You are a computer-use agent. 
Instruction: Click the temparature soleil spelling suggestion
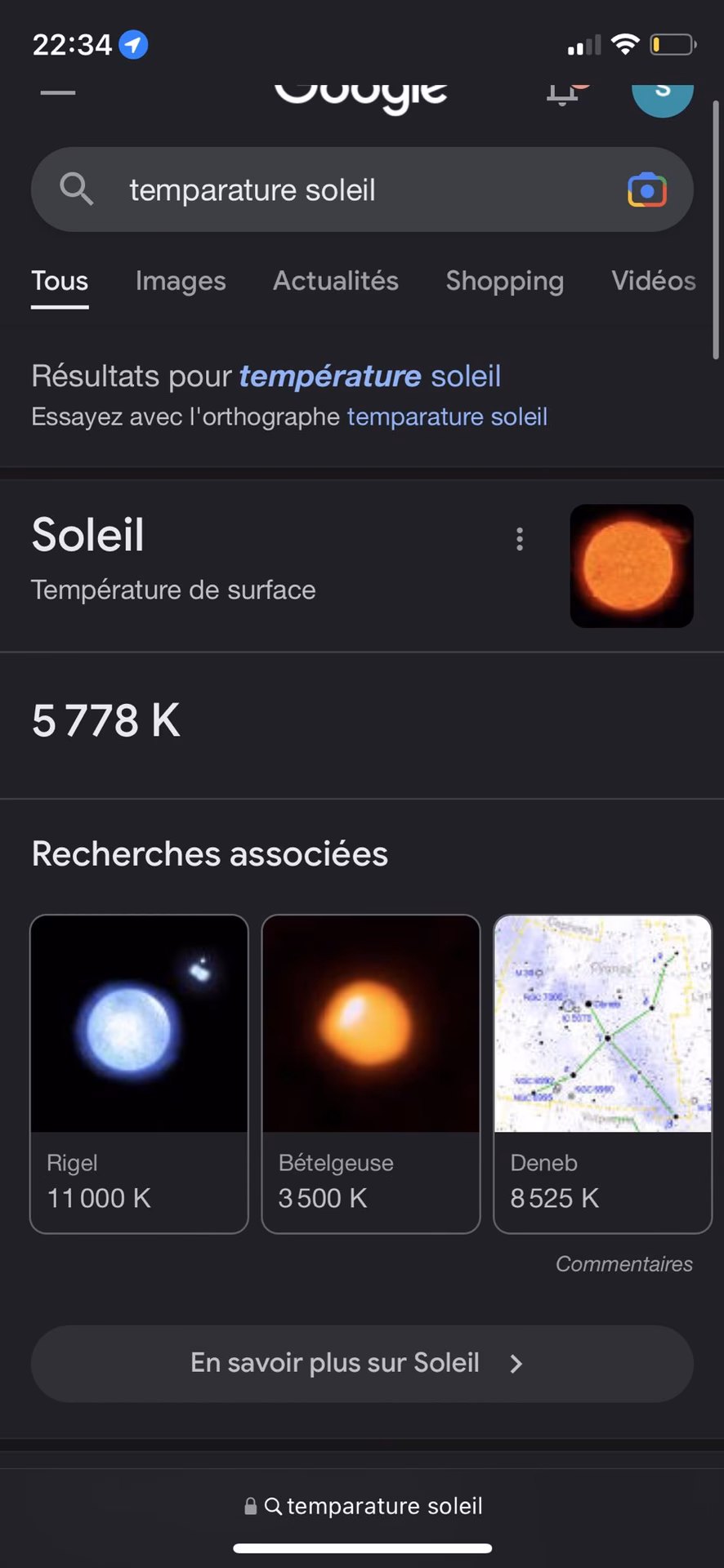tap(446, 416)
